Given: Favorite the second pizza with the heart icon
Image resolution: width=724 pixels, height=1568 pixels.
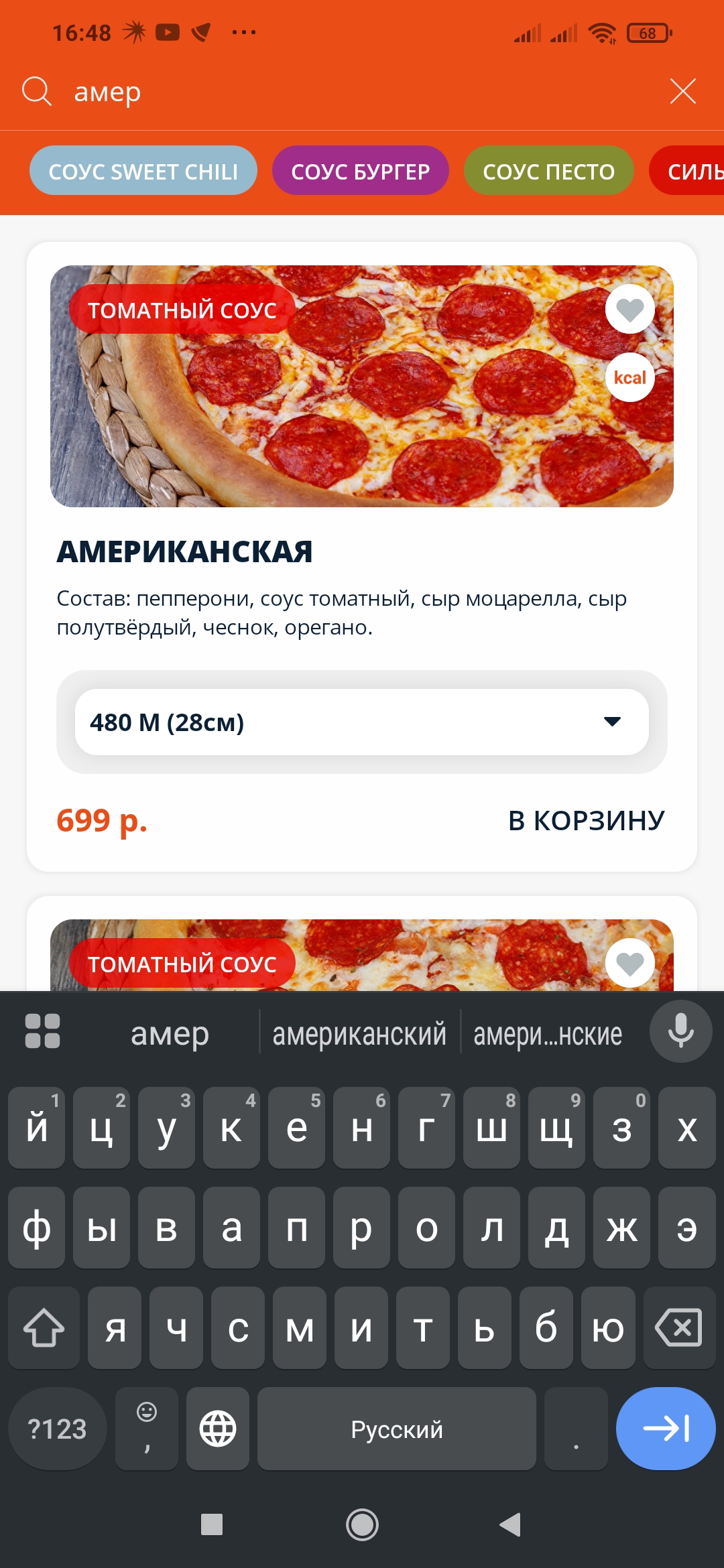Looking at the screenshot, I should point(629,963).
